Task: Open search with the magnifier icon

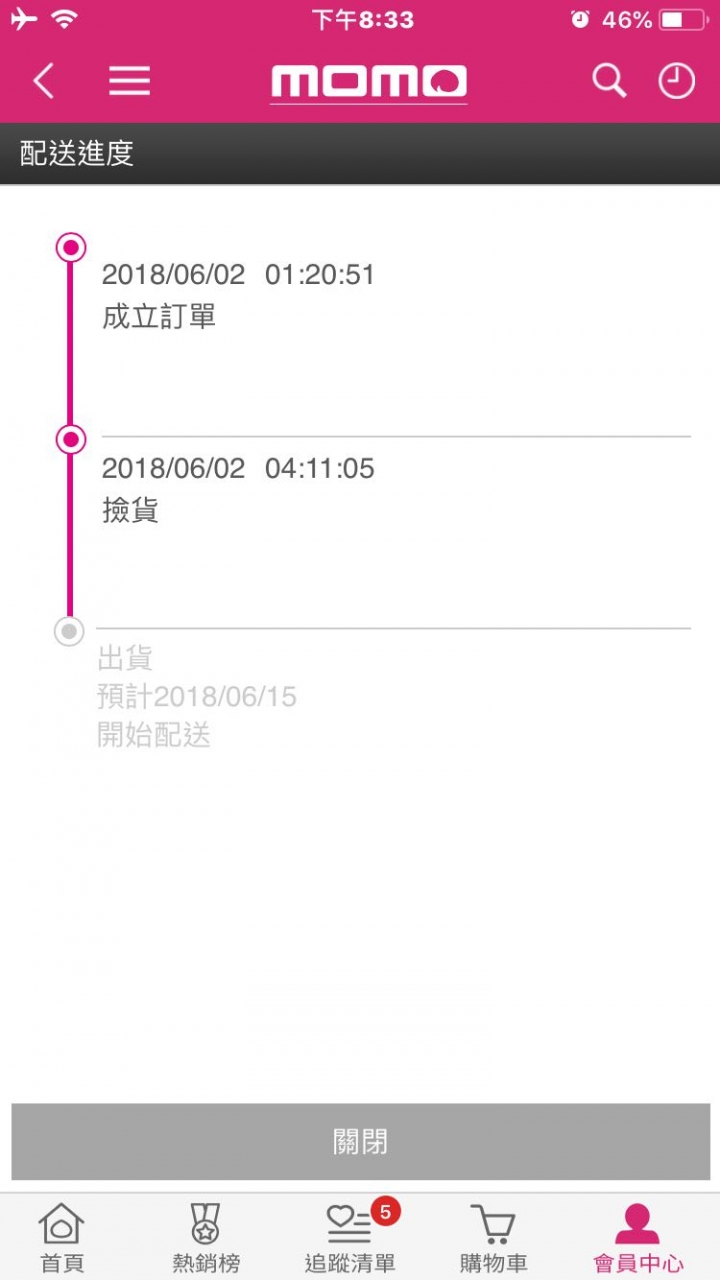Action: pyautogui.click(x=608, y=81)
